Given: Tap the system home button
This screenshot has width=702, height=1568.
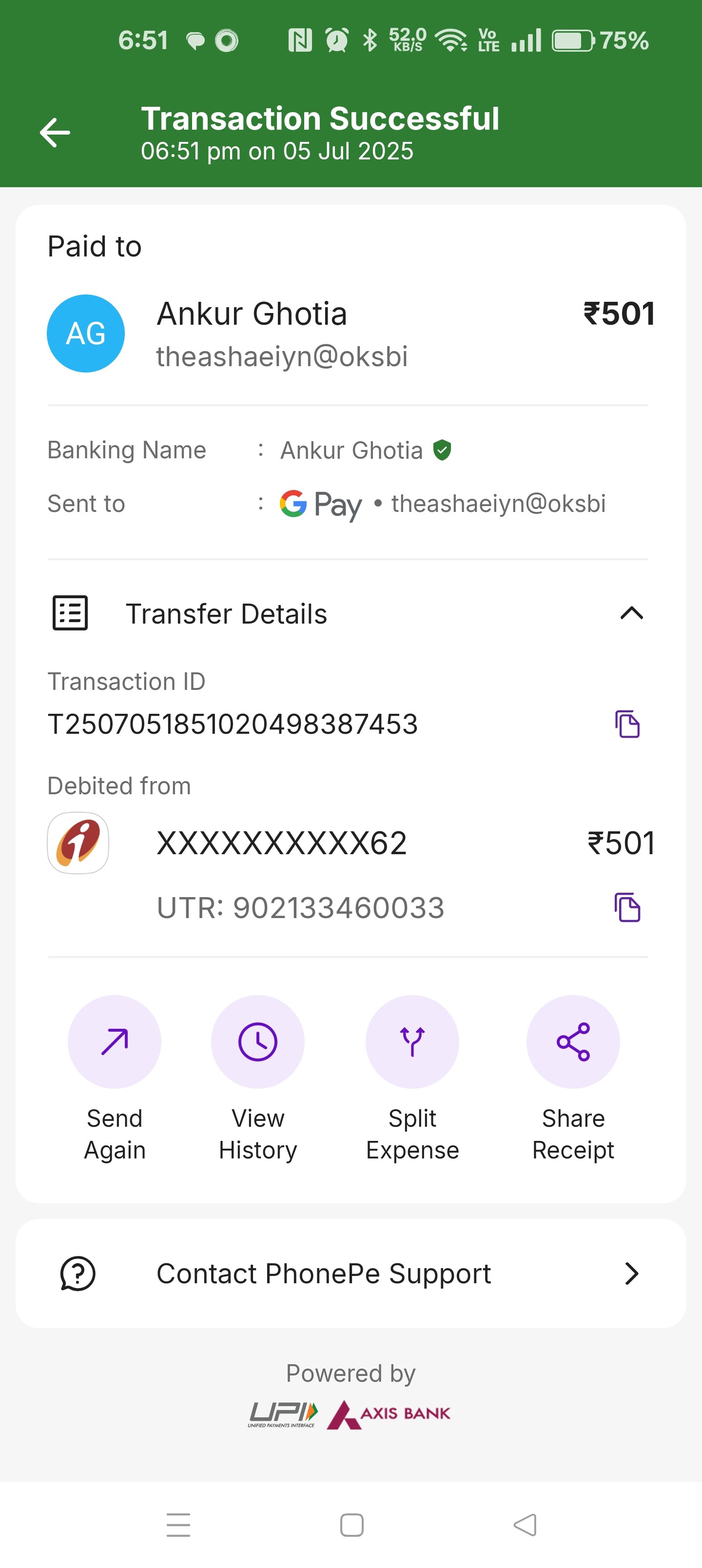Looking at the screenshot, I should coord(351,1525).
